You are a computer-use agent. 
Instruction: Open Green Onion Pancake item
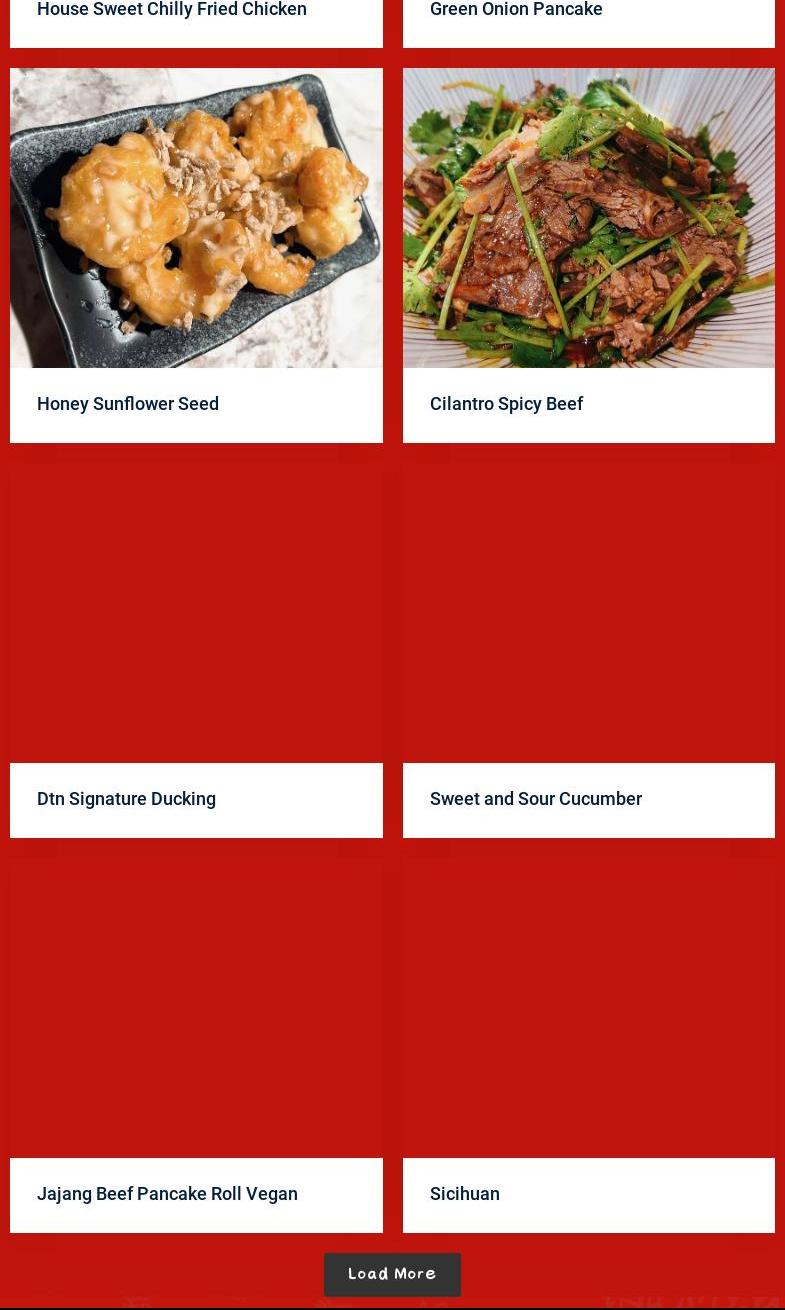[x=516, y=10]
